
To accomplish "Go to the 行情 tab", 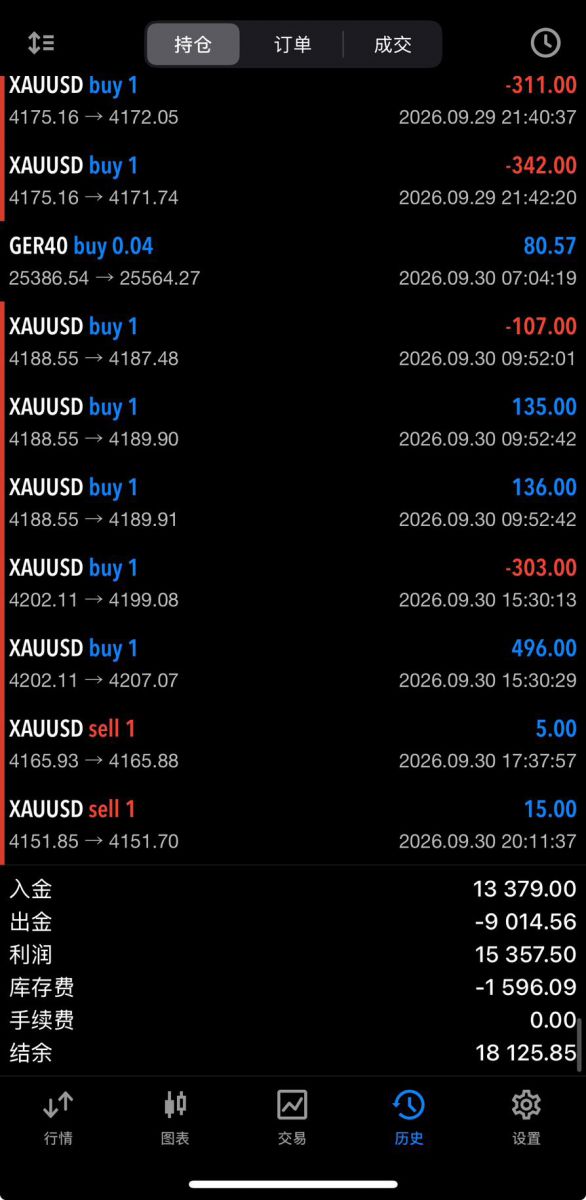I will 58,1117.
